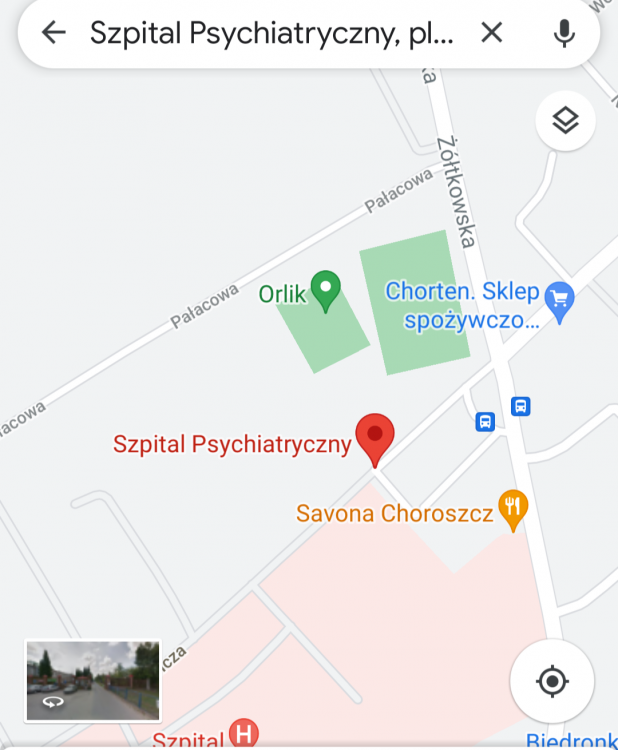The height and width of the screenshot is (750, 618).
Task: Open the search field for Szpital Psychiatryczny
Action: (x=272, y=33)
